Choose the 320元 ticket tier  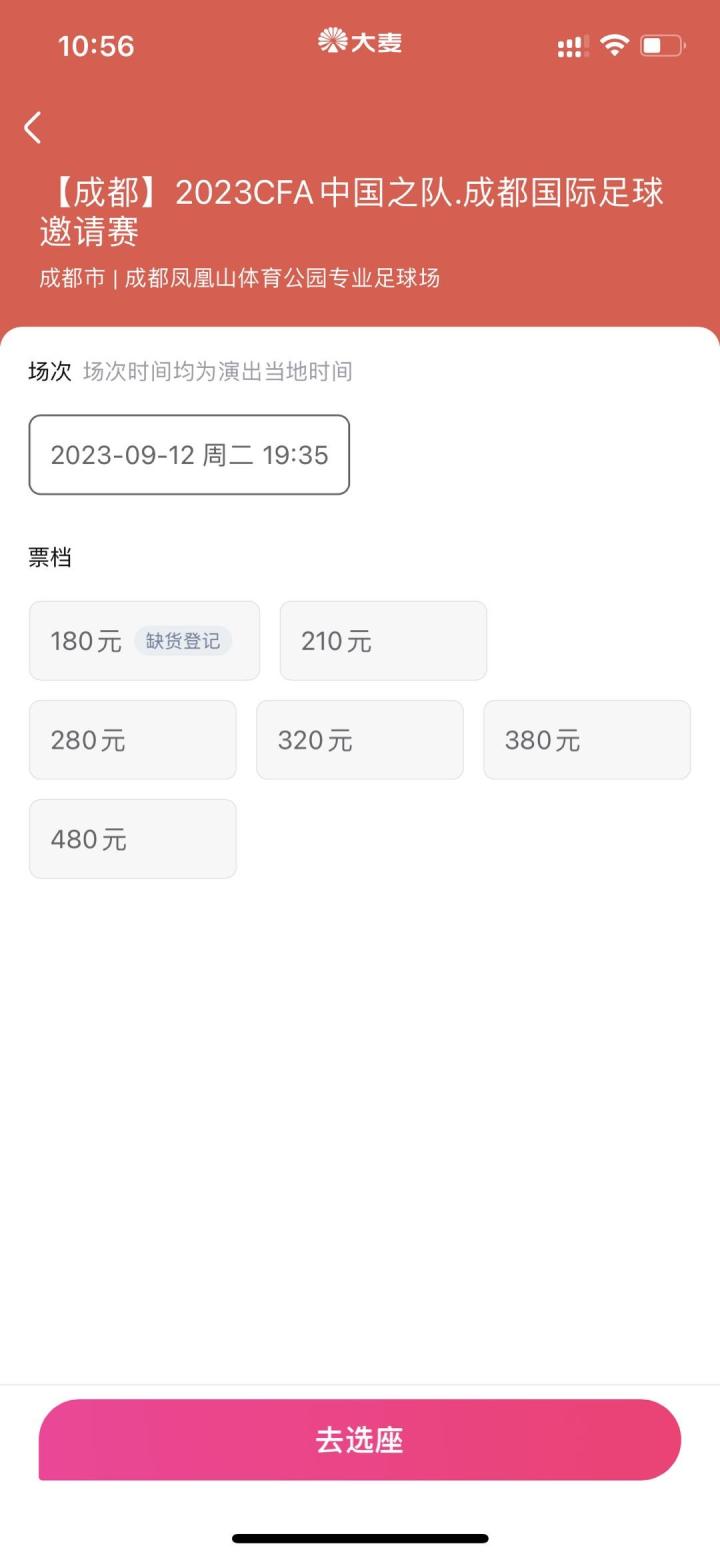(x=360, y=740)
